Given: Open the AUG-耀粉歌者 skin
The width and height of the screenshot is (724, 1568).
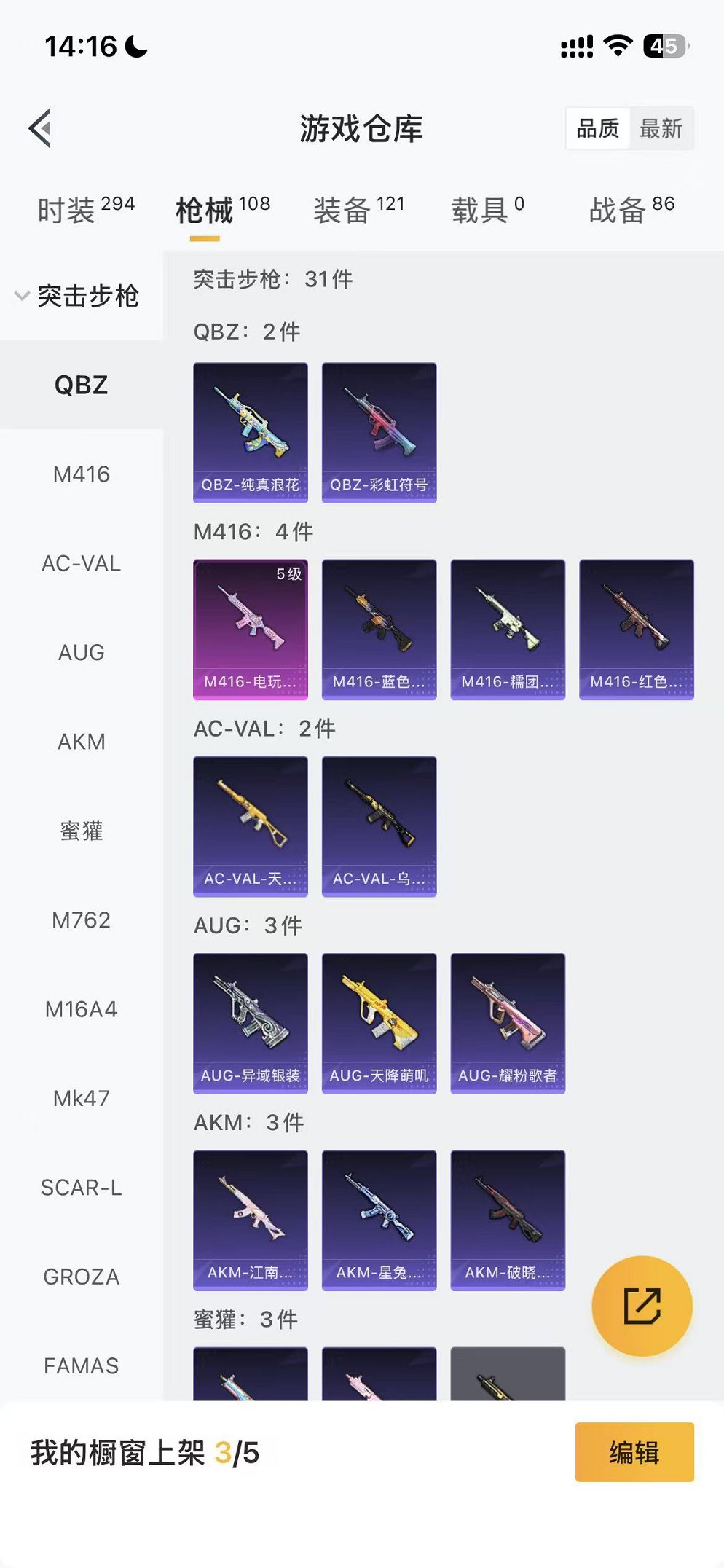Looking at the screenshot, I should [x=508, y=1023].
